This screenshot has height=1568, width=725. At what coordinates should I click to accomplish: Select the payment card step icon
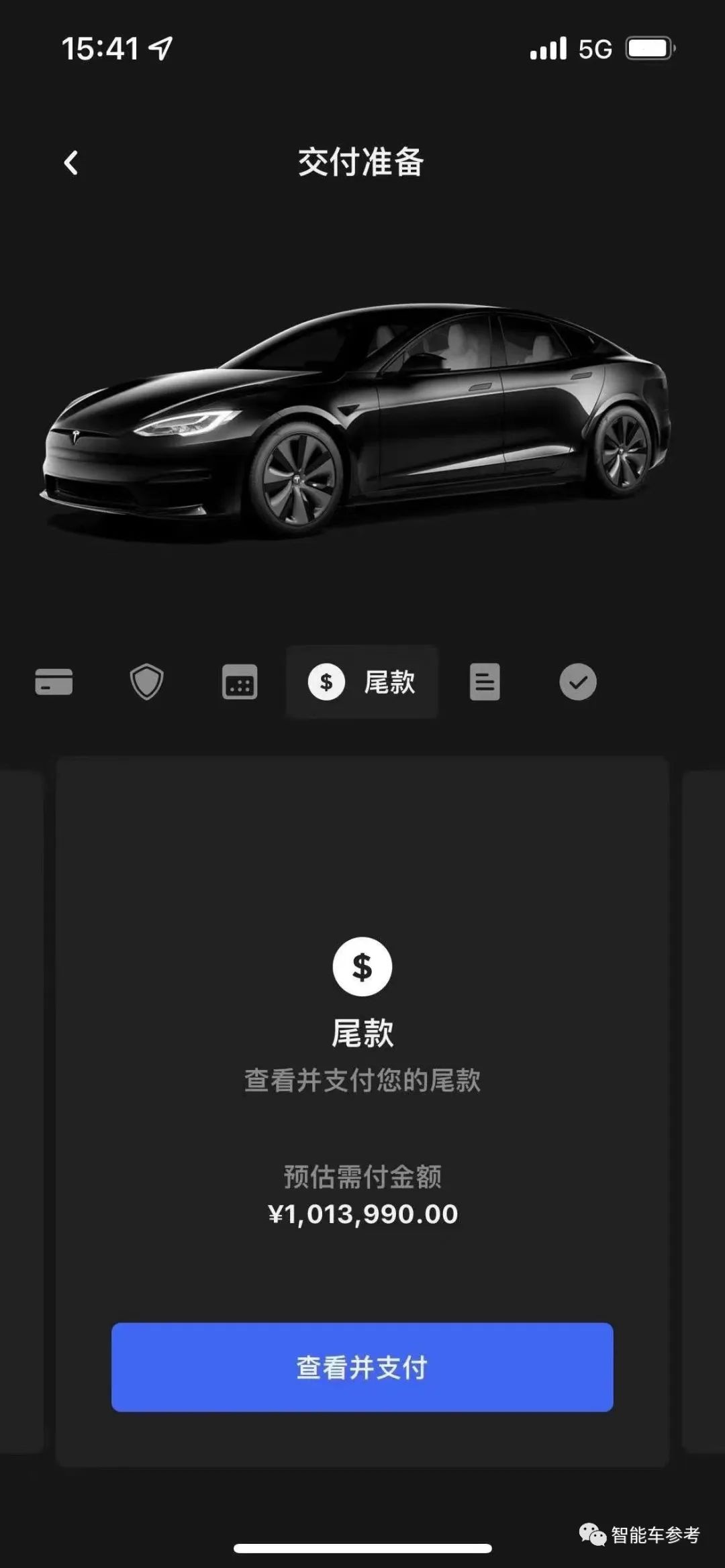(54, 682)
